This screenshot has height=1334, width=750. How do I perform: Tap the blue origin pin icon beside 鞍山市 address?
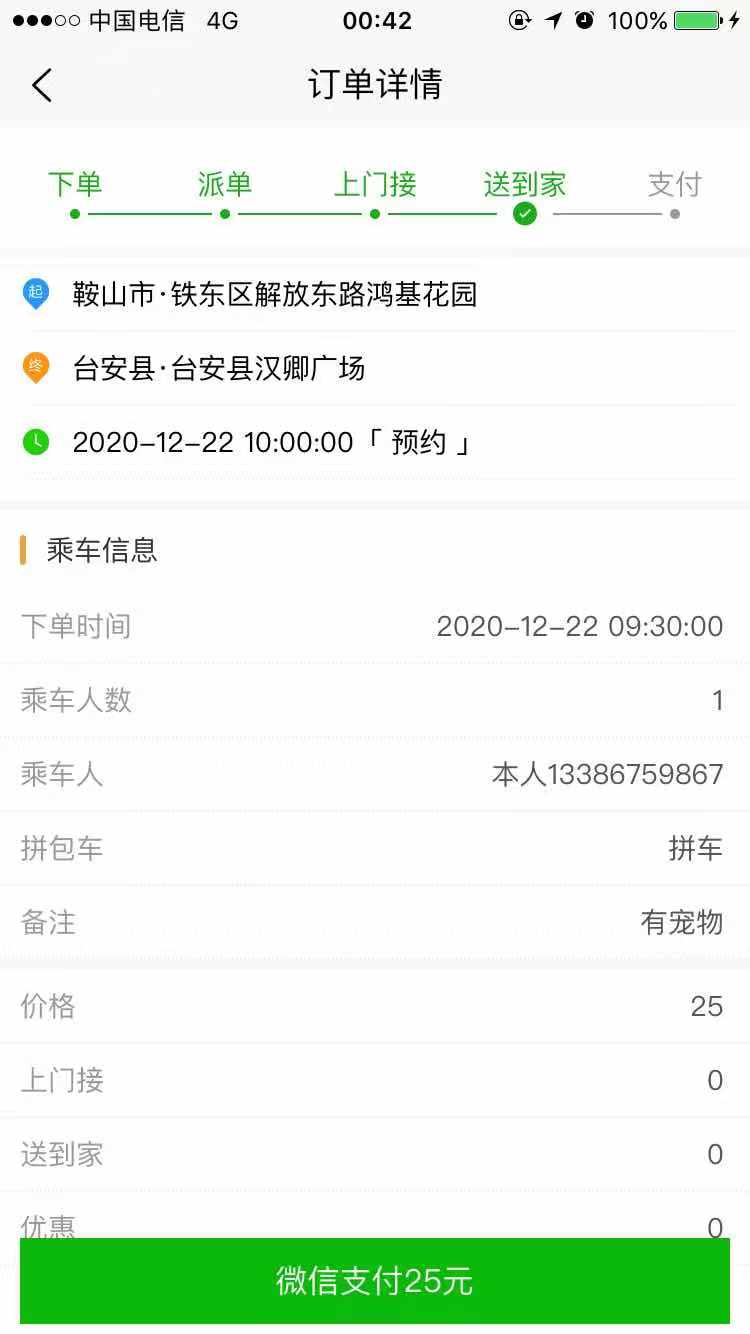(36, 294)
